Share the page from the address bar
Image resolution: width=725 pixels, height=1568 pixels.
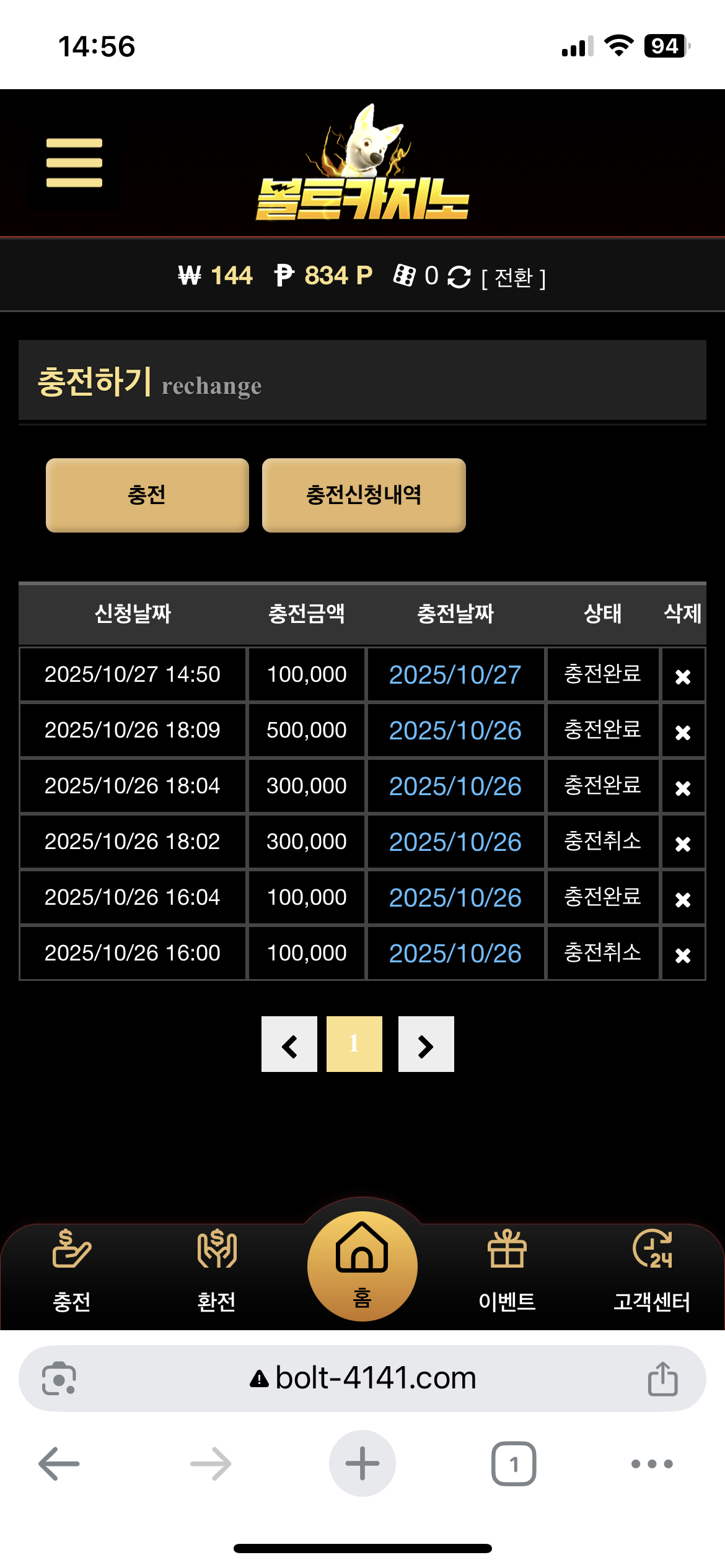point(662,1379)
